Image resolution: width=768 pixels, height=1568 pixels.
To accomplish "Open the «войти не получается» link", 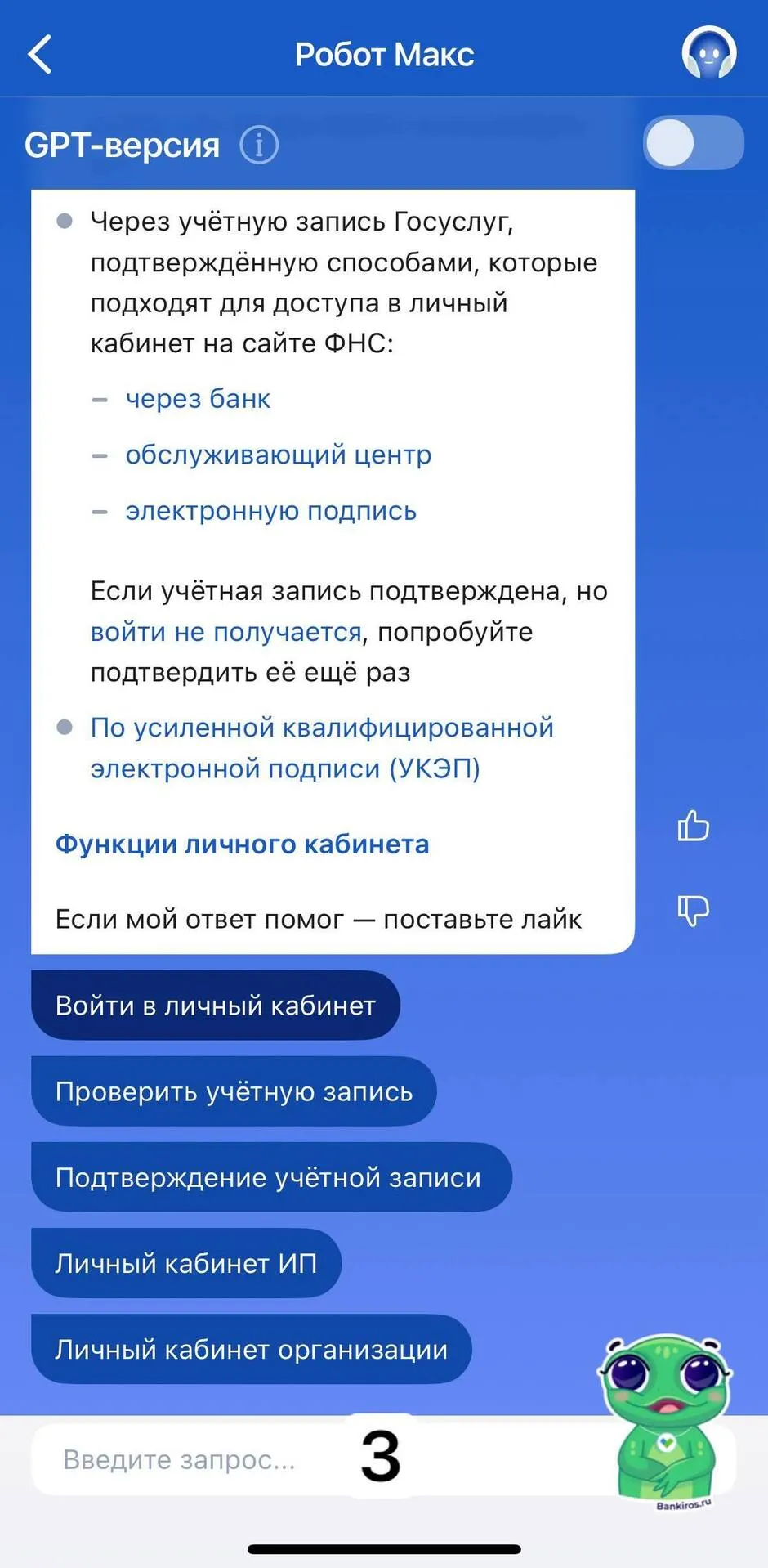I will coord(225,632).
